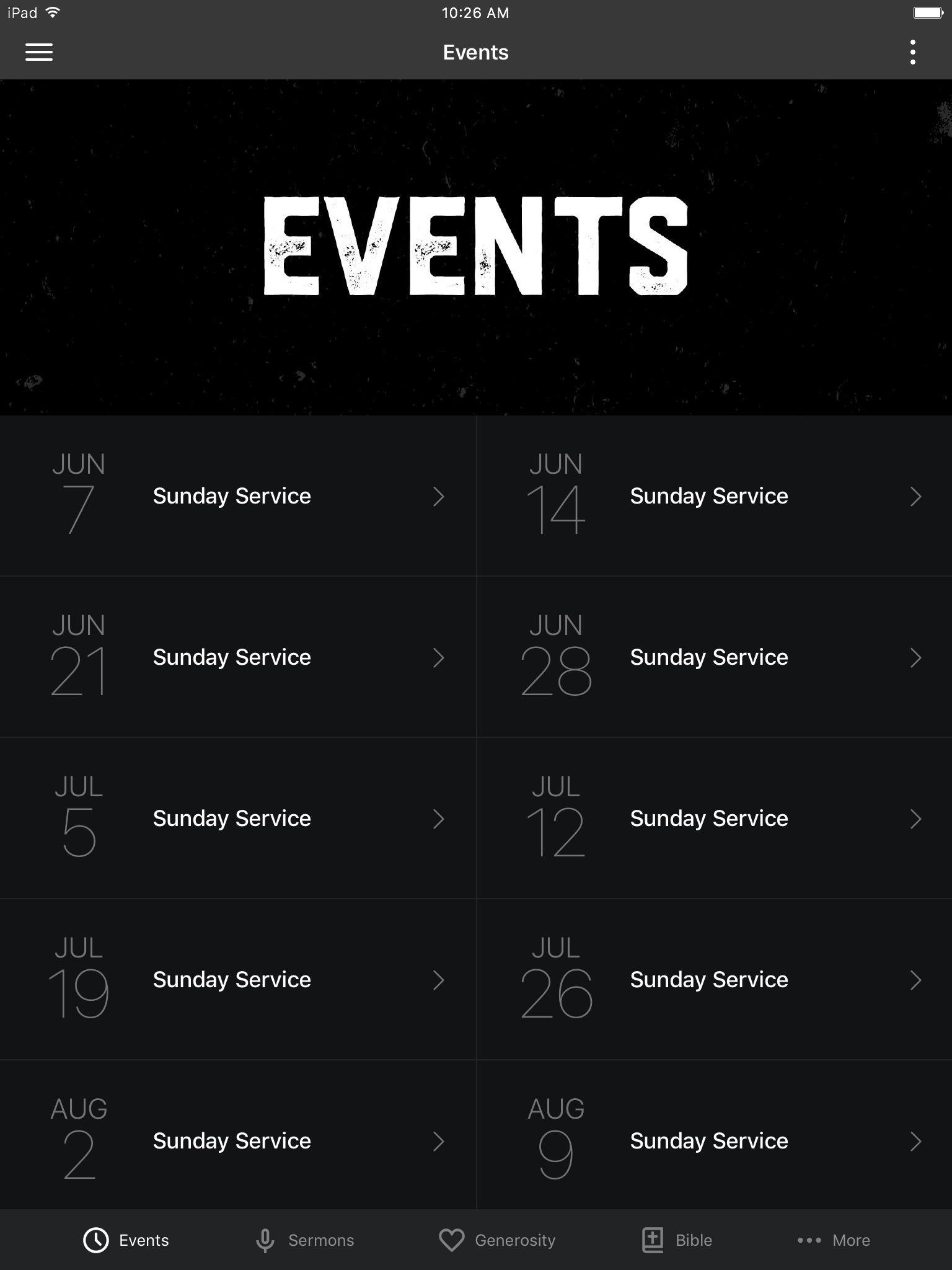Screen dimensions: 952x1270
Task: Open the Jun 14 Sunday Service
Action: tap(714, 496)
